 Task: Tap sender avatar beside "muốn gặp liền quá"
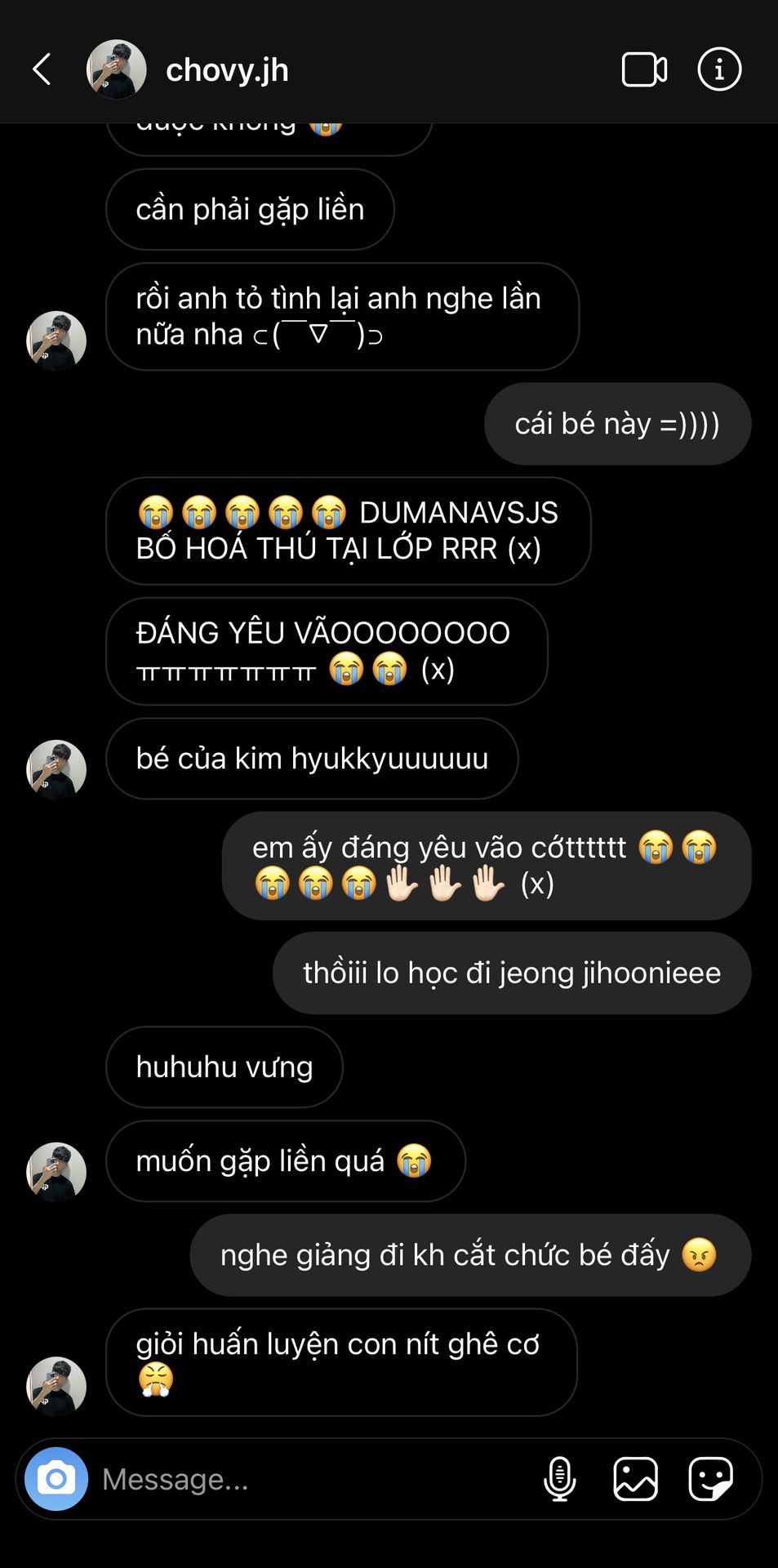(56, 1171)
